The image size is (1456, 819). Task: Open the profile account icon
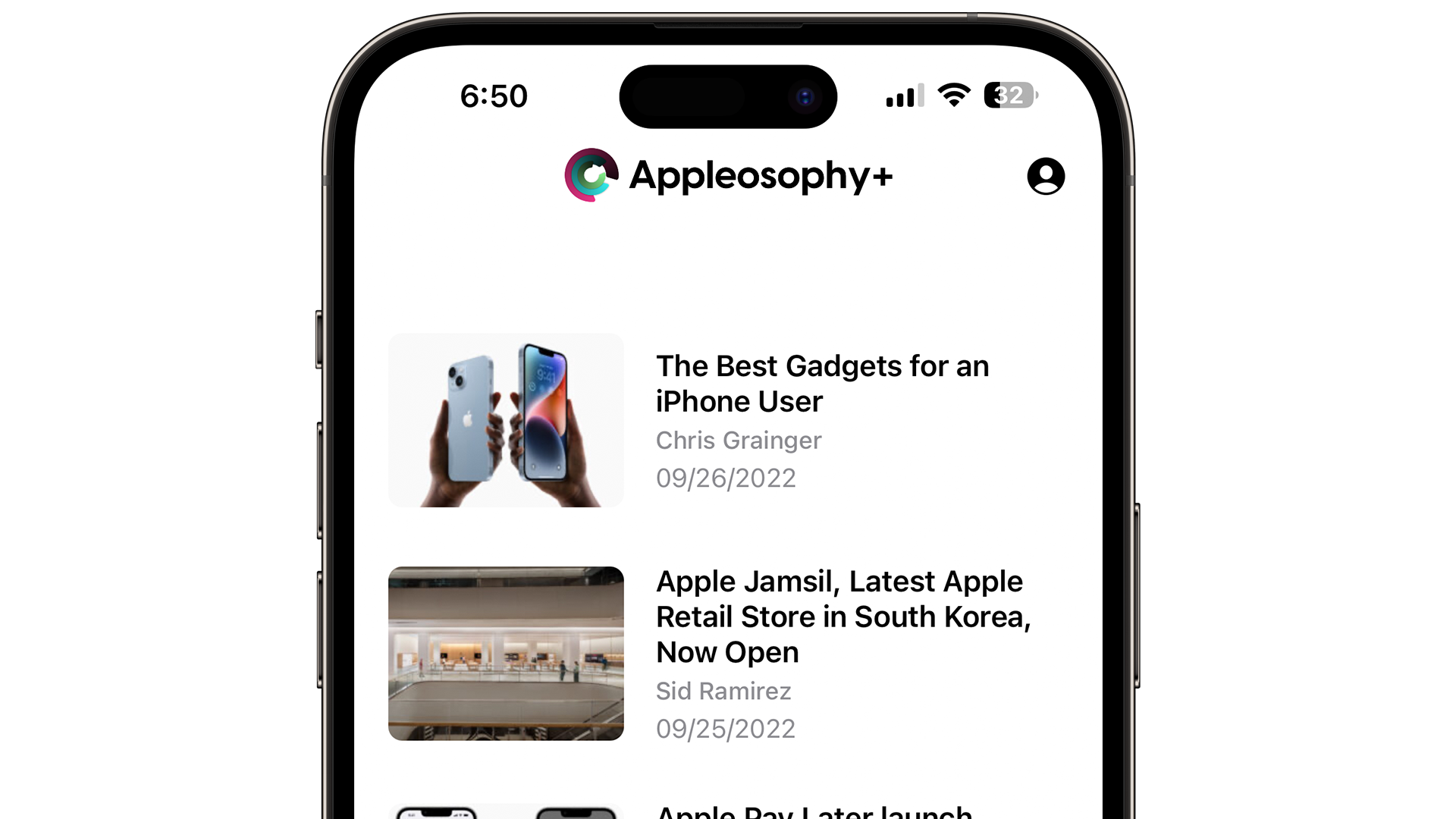point(1046,176)
